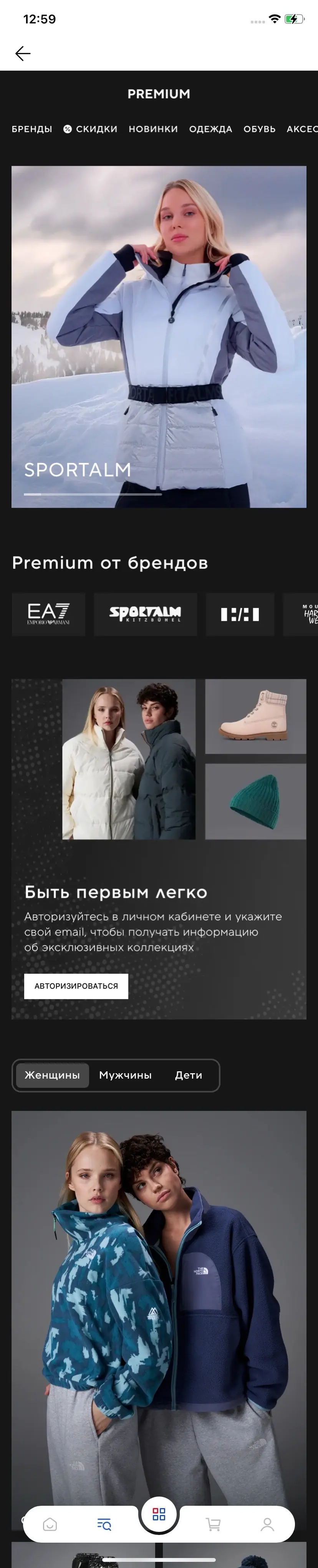Open the Sportalm Kitzbühel brand tile
Viewport: 318px width, 1568px height.
[x=145, y=614]
